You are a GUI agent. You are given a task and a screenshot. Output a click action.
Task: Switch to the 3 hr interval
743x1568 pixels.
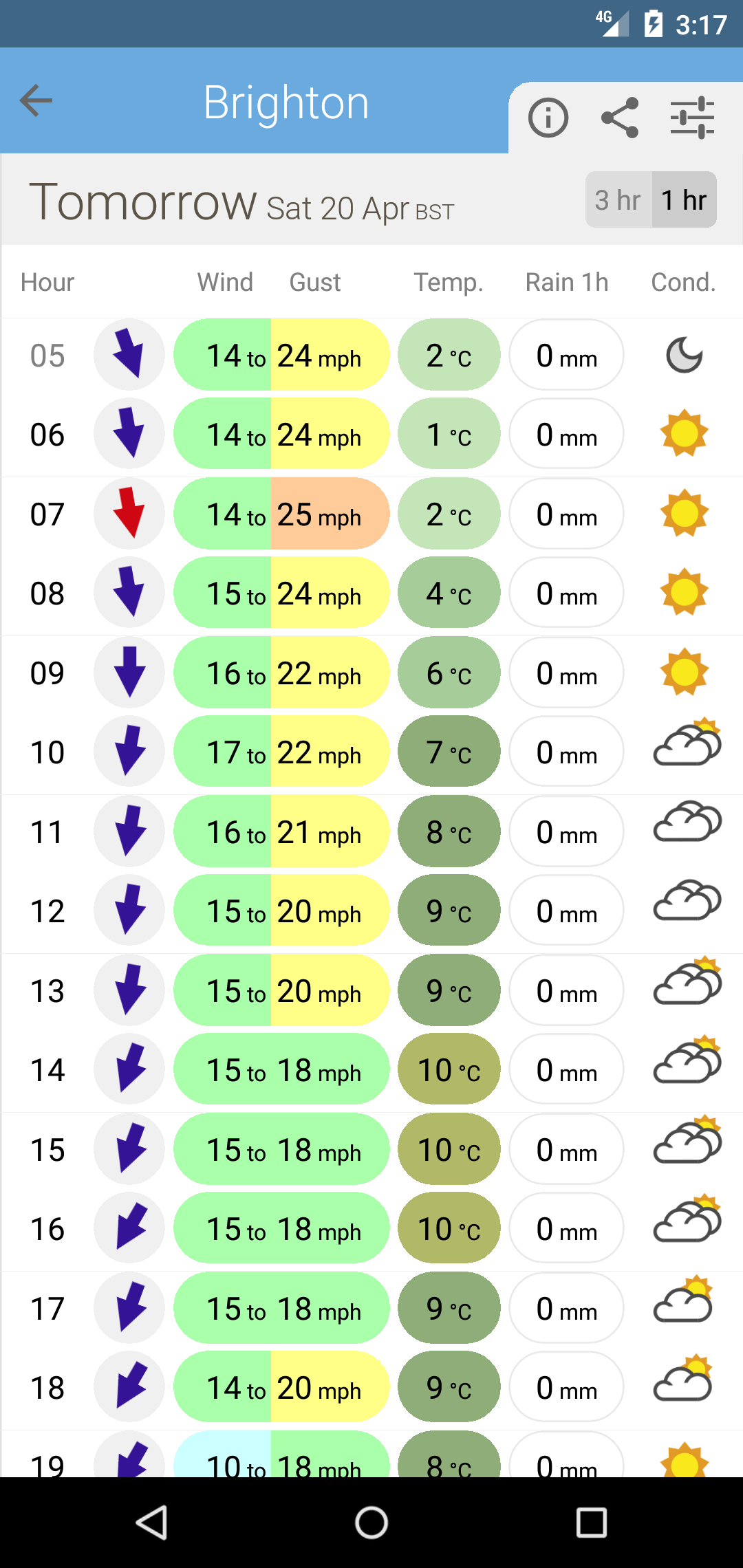(x=618, y=200)
